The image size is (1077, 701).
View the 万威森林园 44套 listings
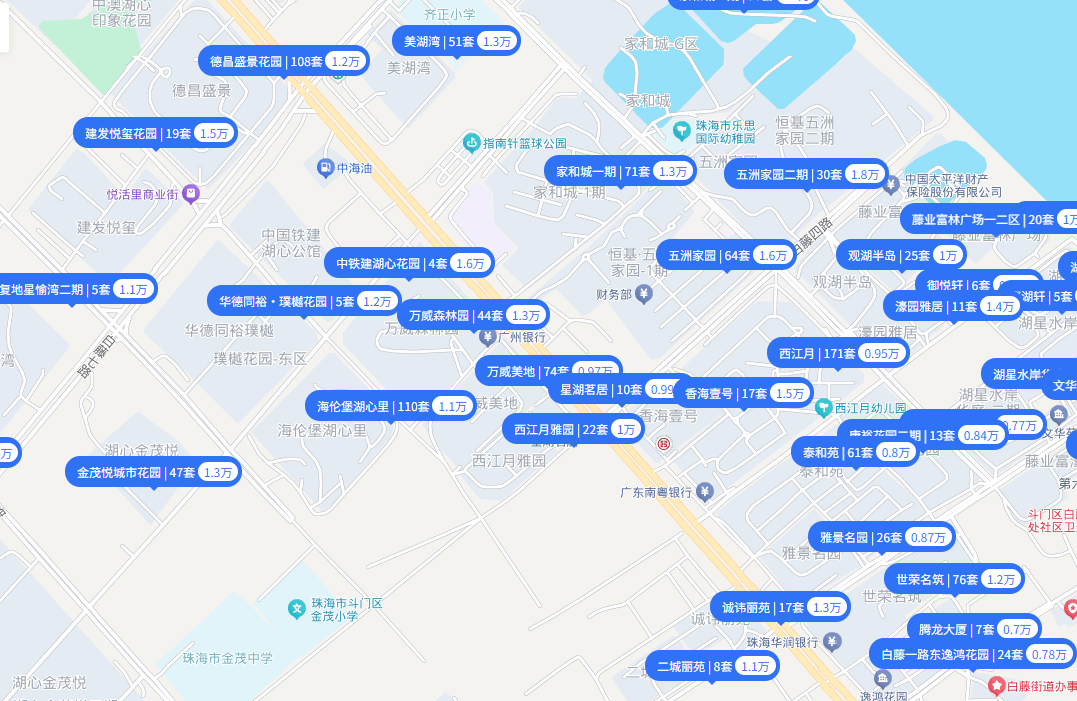tap(473, 315)
